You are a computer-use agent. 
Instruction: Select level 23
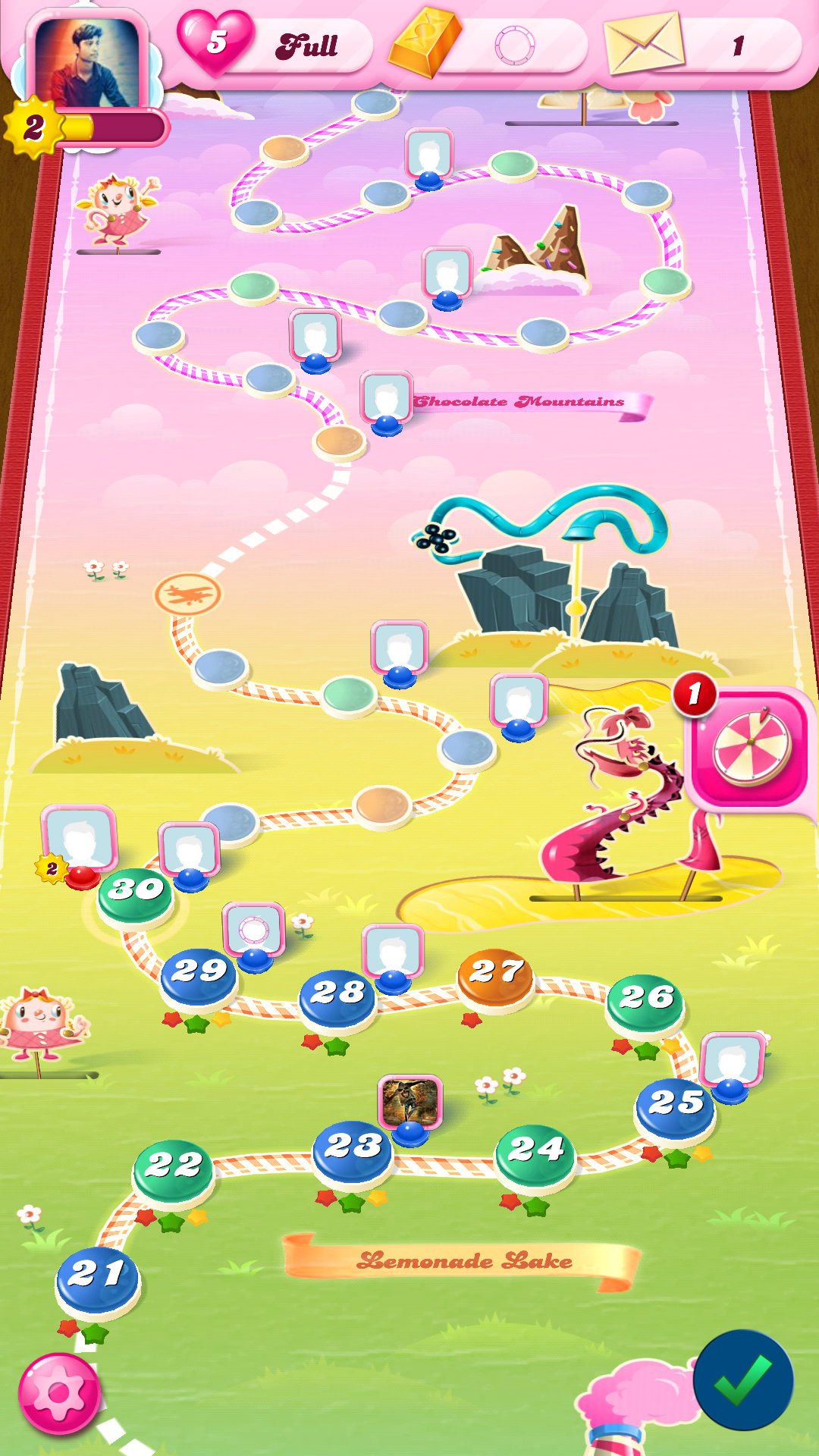pyautogui.click(x=353, y=1148)
